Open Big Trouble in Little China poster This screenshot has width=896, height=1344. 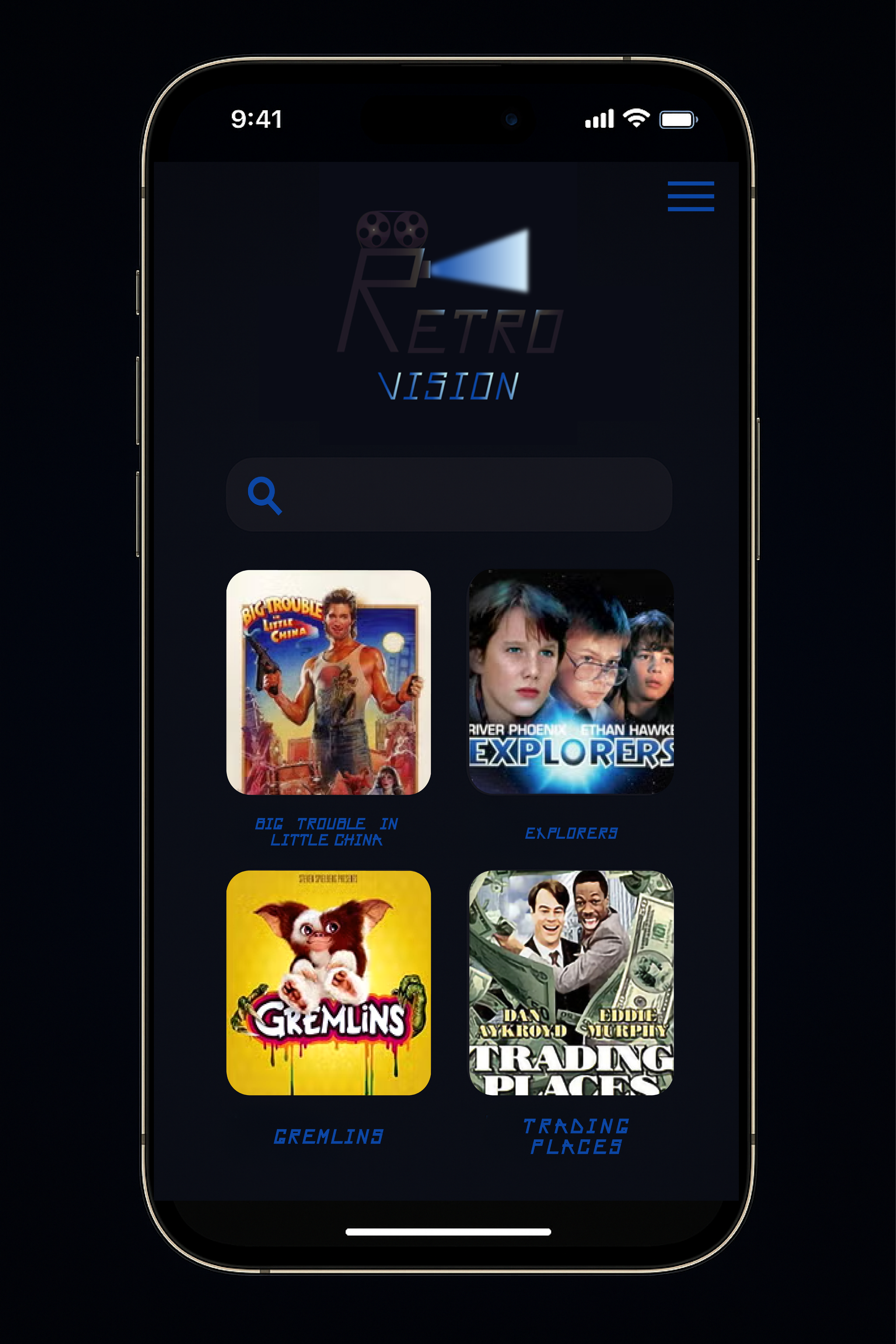[329, 682]
